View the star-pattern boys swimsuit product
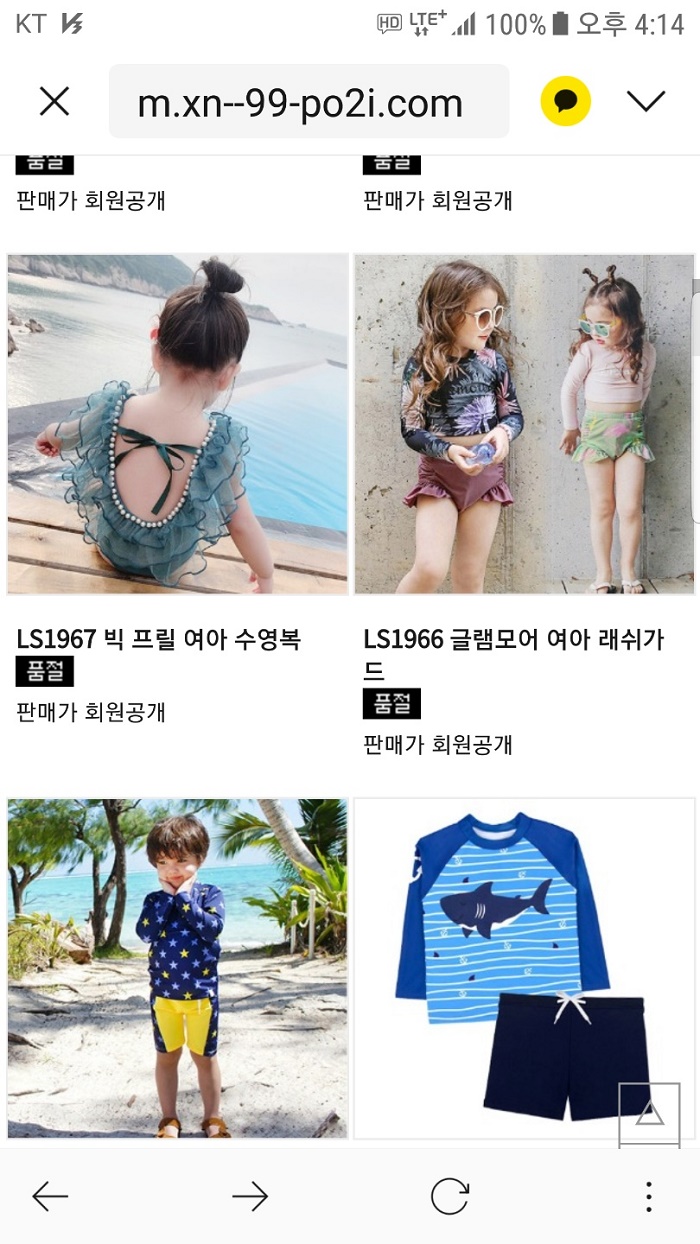The image size is (700, 1244). 178,968
